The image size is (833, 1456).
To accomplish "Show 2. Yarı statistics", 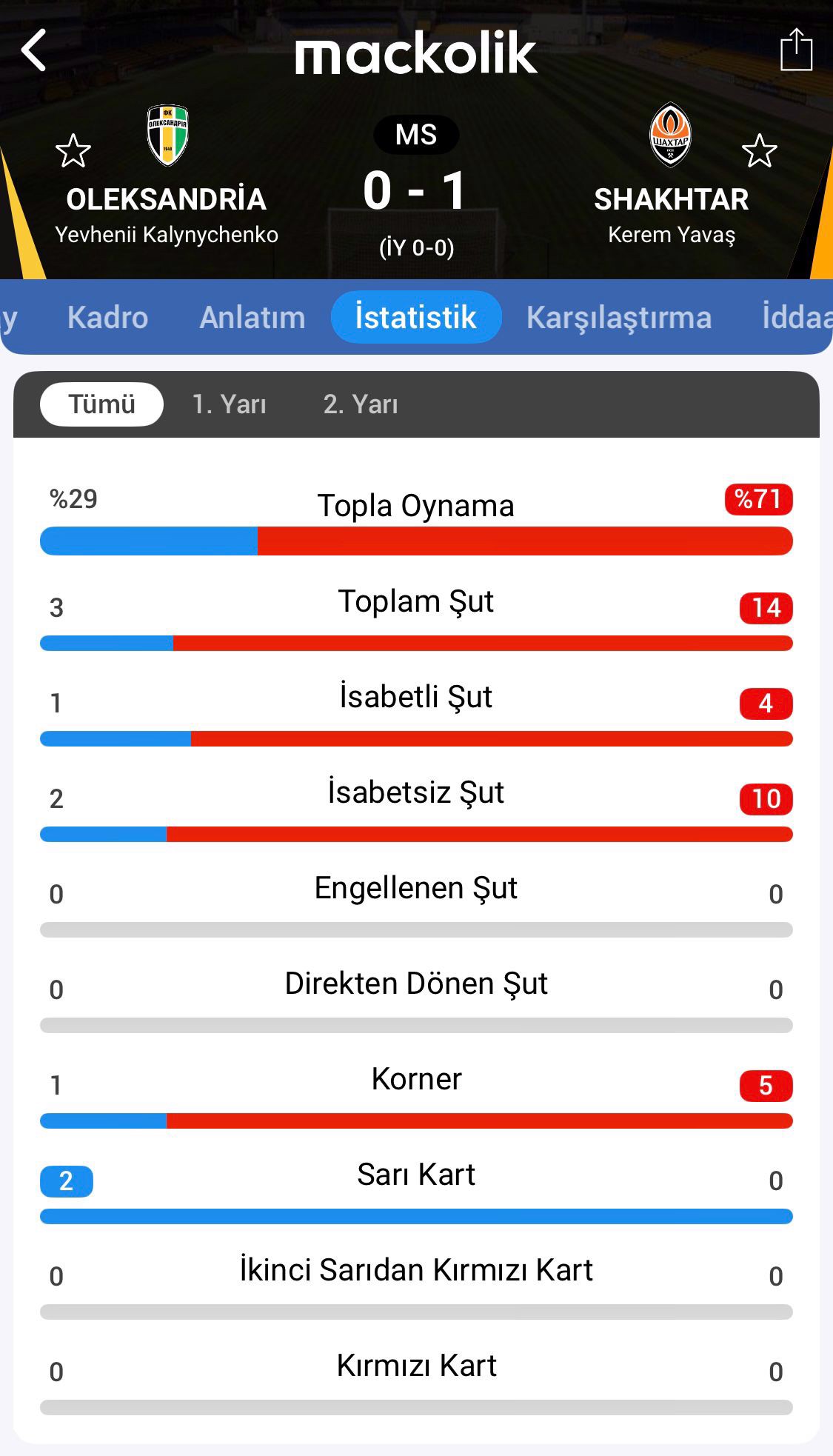I will pyautogui.click(x=361, y=404).
